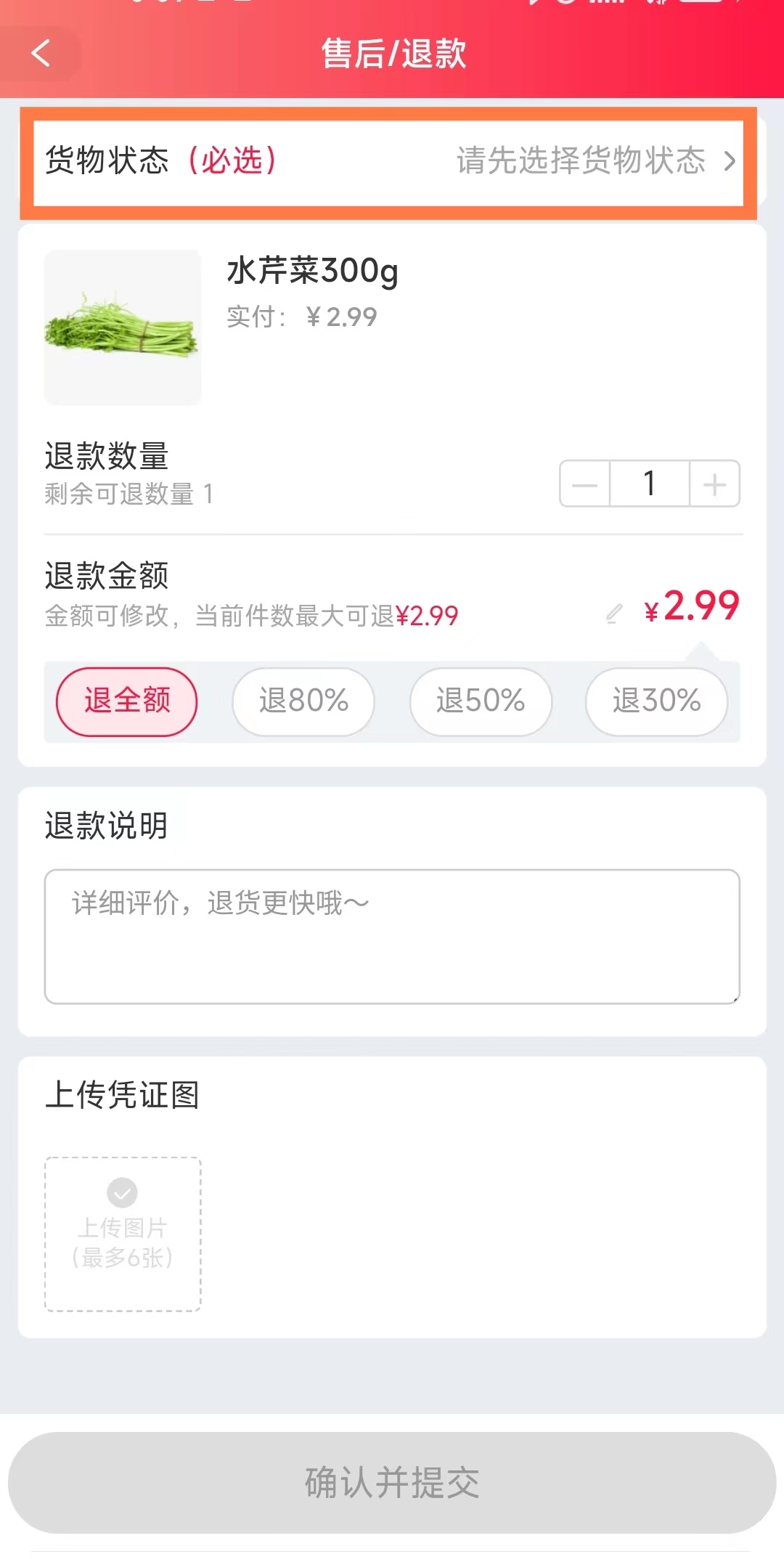Select the 退50% refund option

[x=481, y=701]
